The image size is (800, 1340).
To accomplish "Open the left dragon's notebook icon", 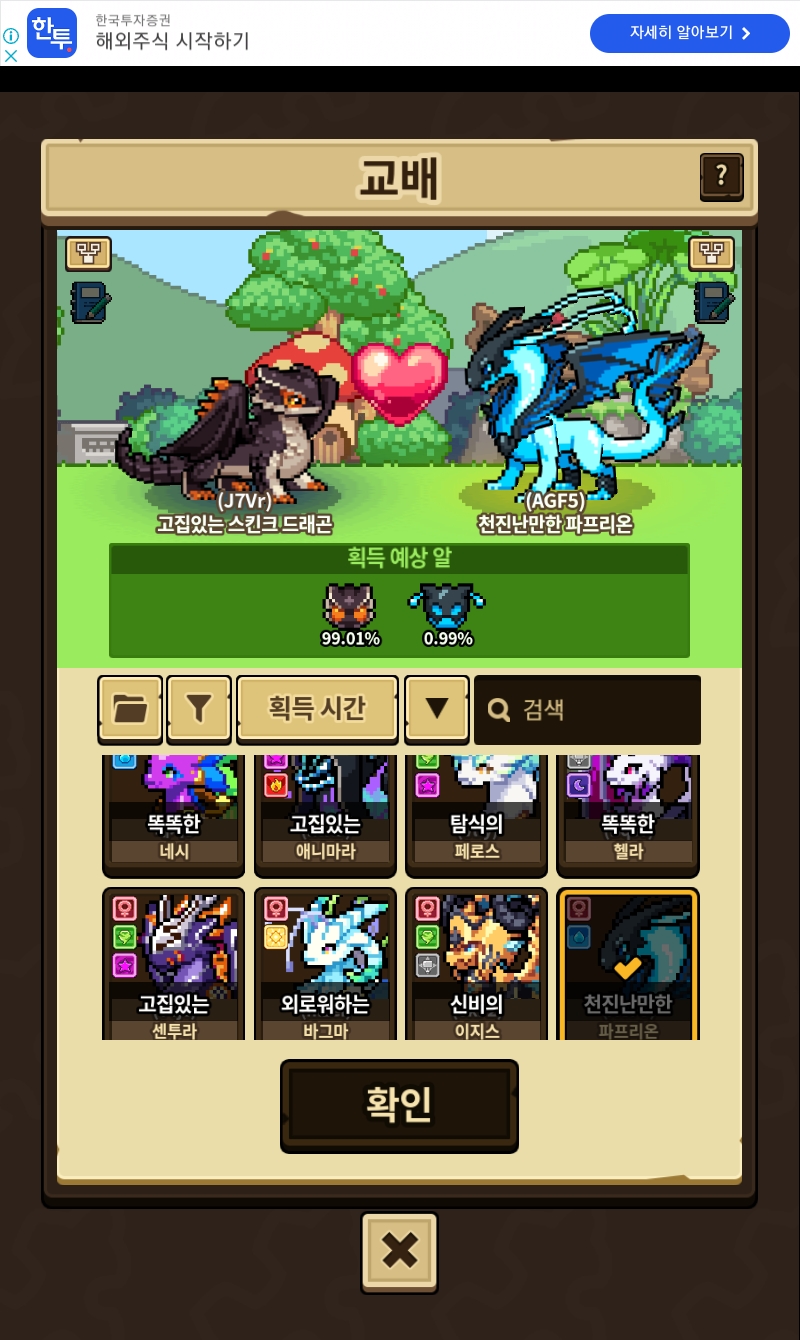I will tap(90, 302).
